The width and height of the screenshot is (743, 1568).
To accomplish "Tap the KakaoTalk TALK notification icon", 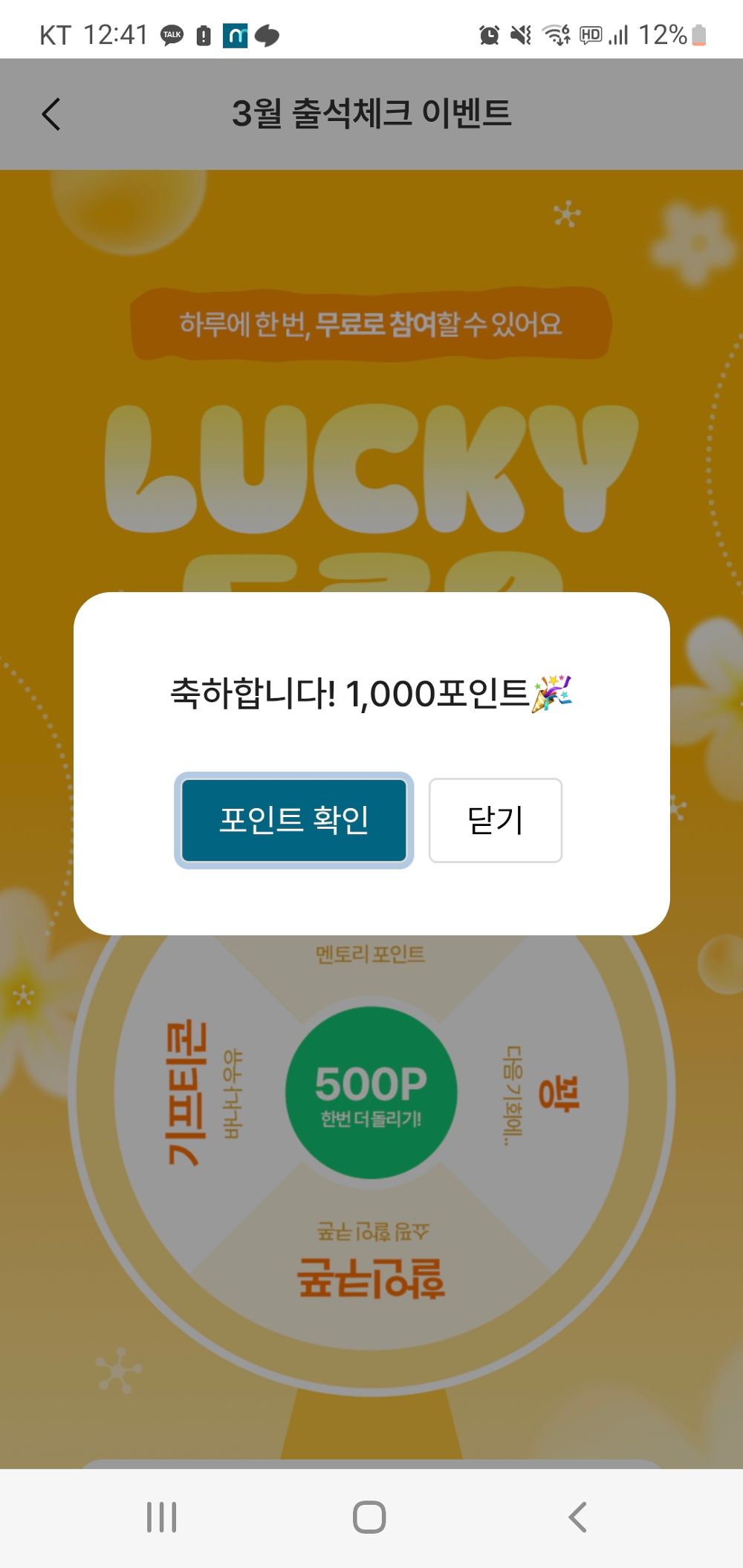I will click(172, 35).
